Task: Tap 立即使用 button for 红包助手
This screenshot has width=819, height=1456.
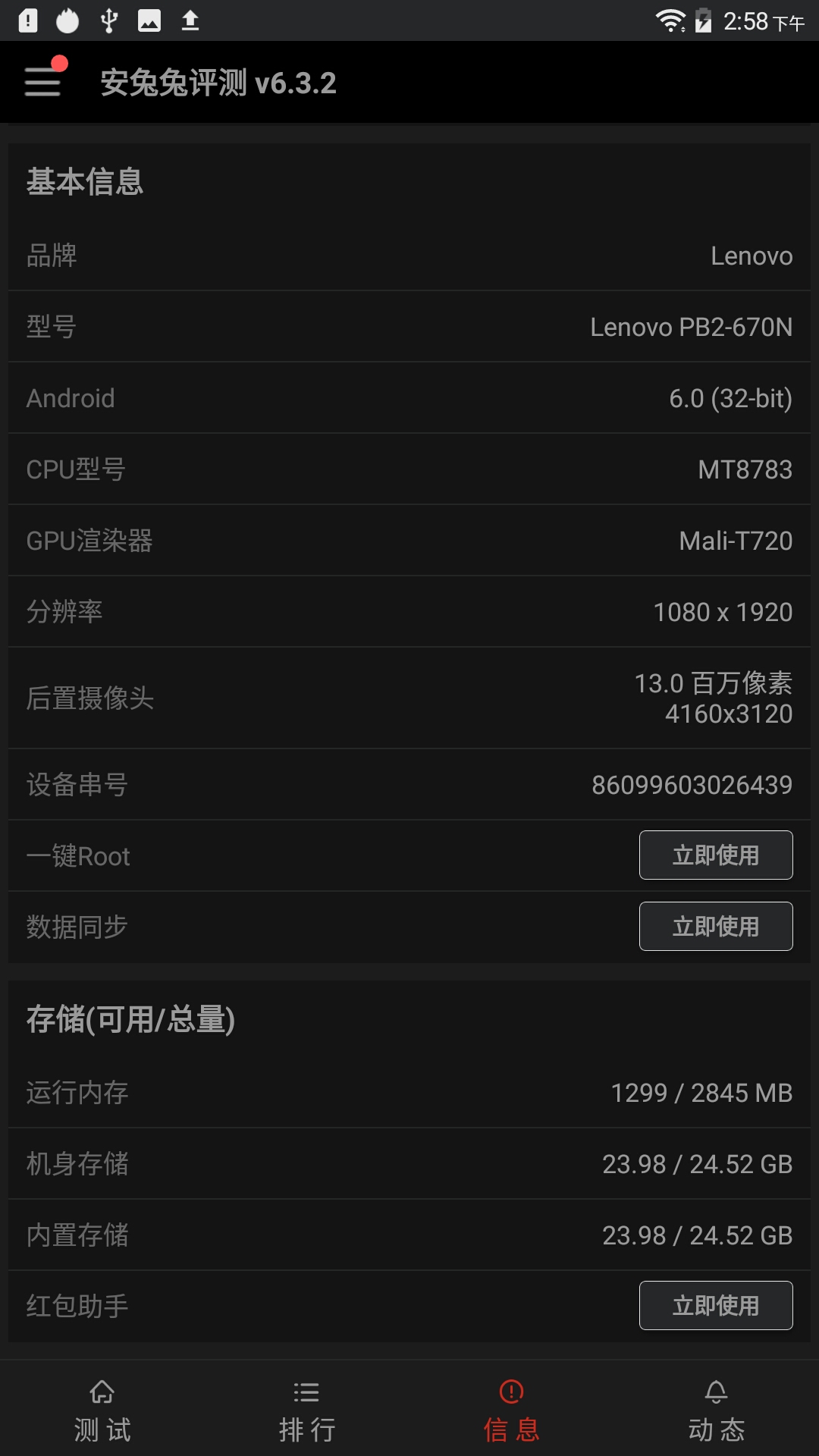Action: tap(716, 1306)
